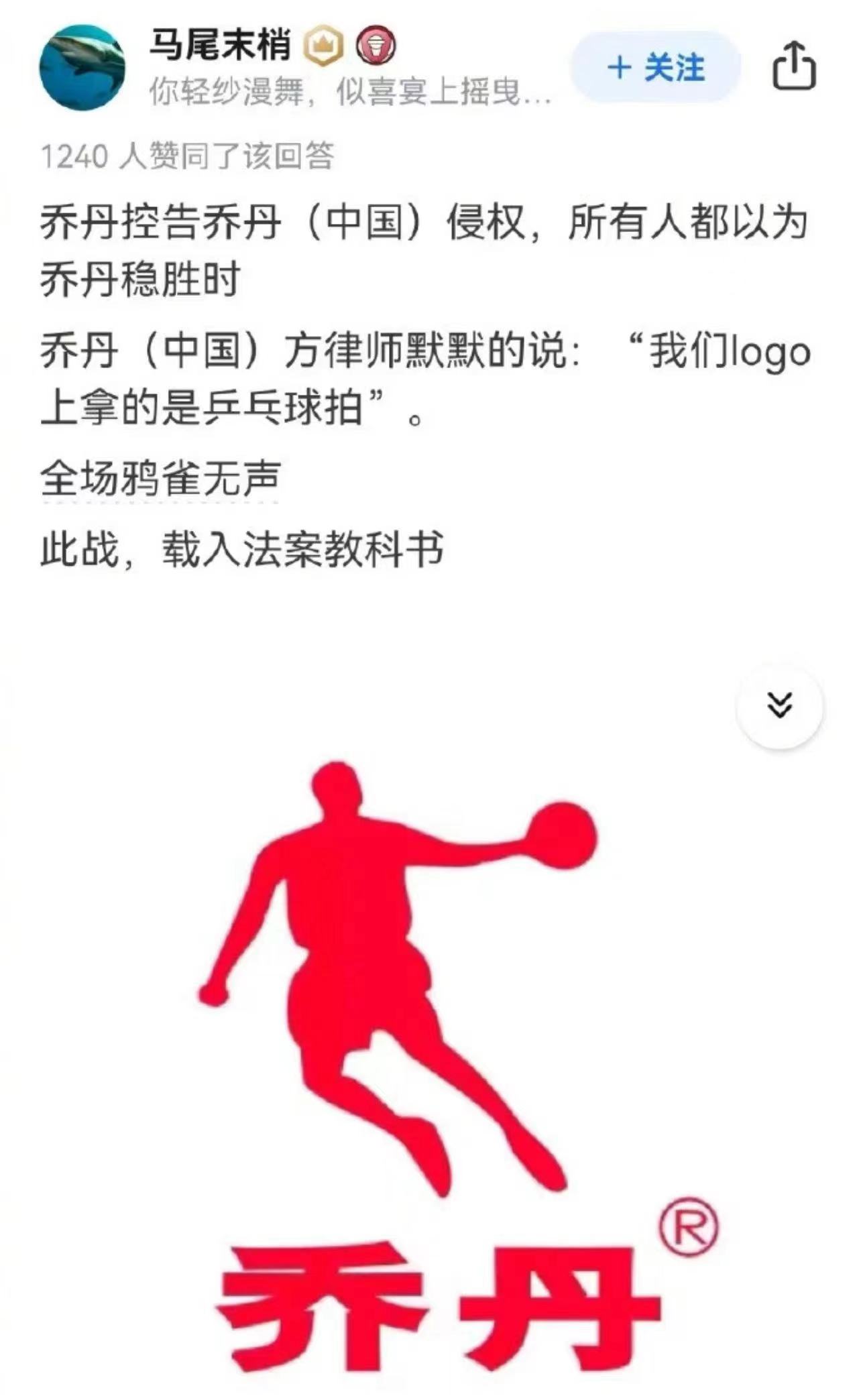The width and height of the screenshot is (861, 1400).
Task: Jump to next answer with double-chevron button
Action: point(779,705)
